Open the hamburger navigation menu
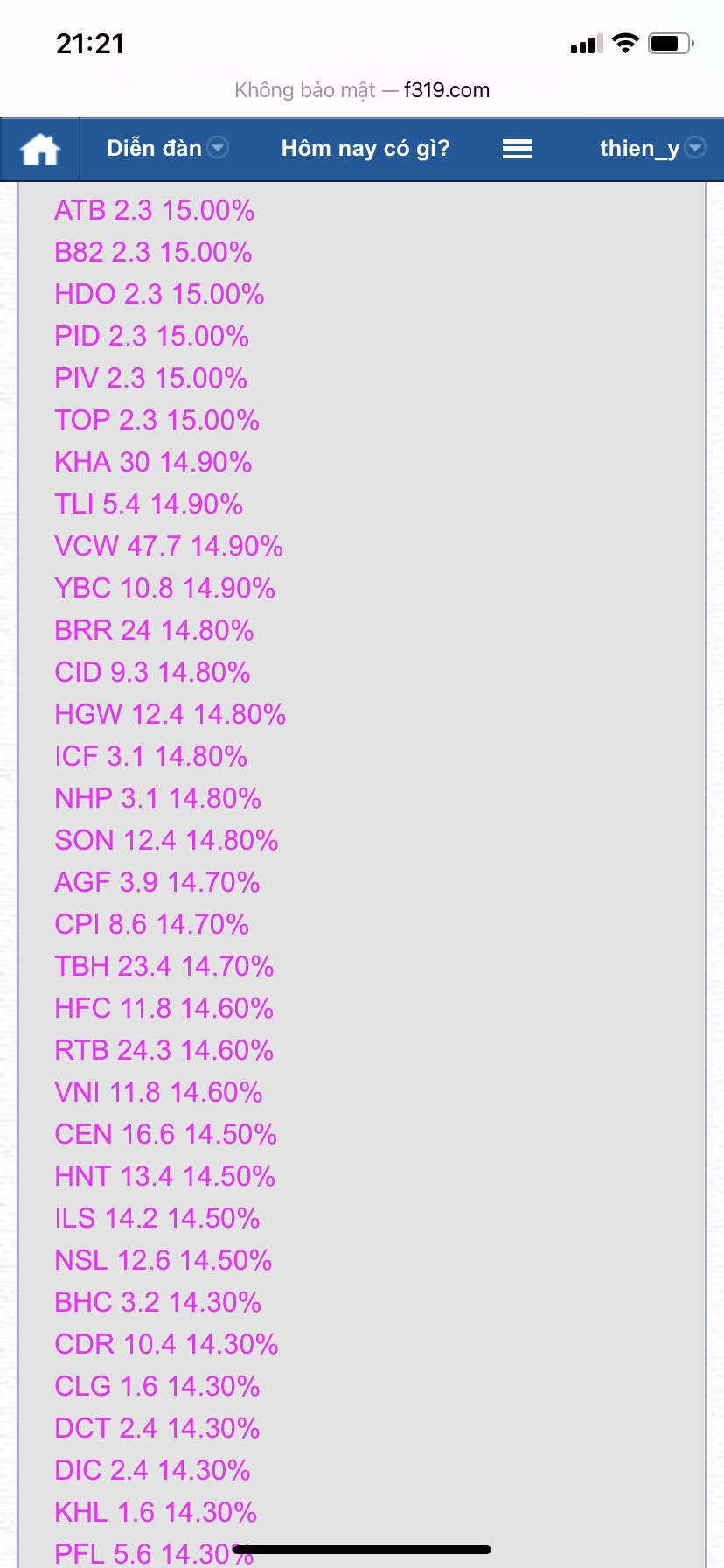This screenshot has width=724, height=1568. pos(517,149)
